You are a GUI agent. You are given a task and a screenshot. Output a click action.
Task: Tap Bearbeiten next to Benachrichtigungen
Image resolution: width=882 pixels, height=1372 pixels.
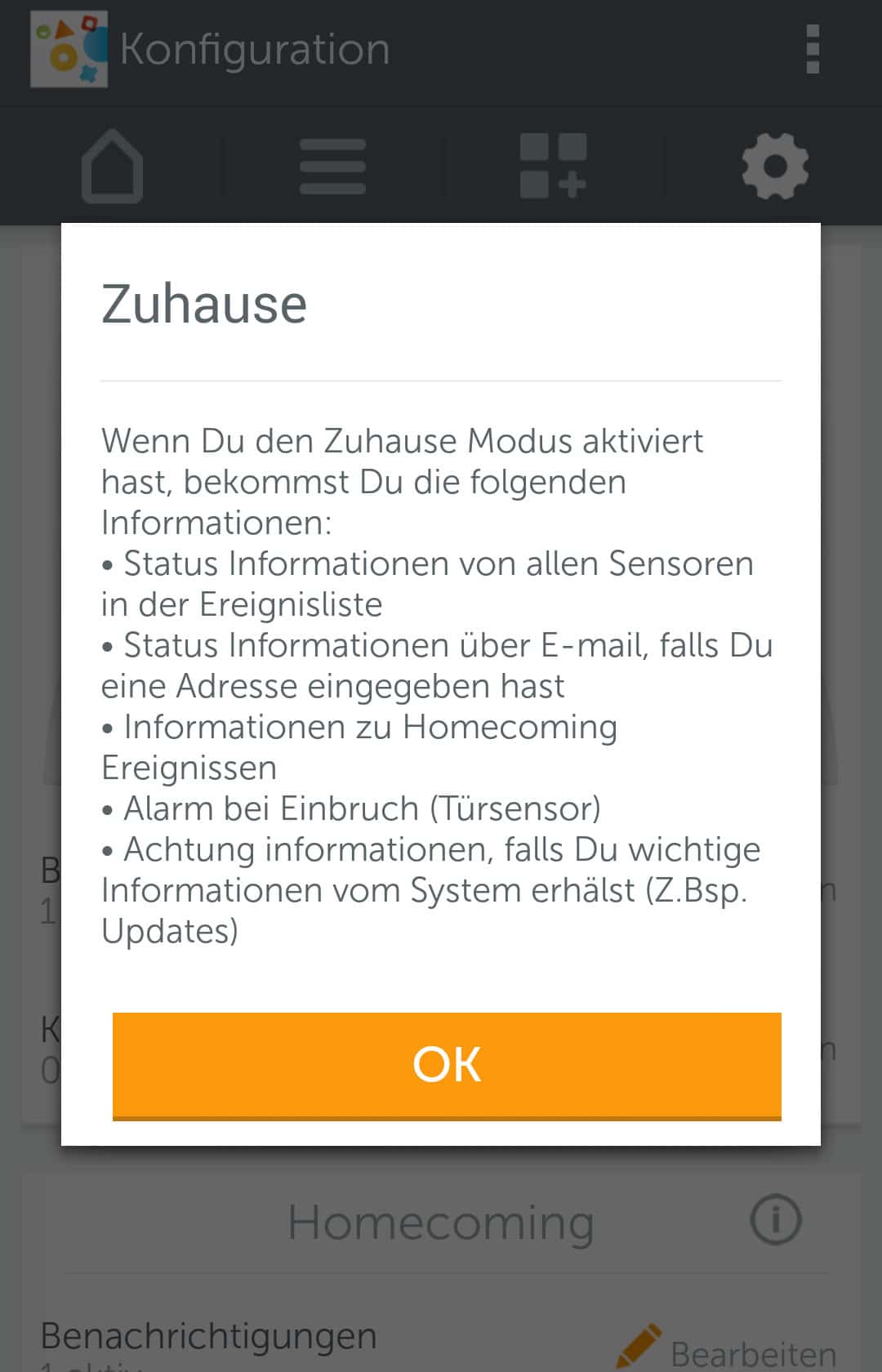pyautogui.click(x=727, y=1351)
